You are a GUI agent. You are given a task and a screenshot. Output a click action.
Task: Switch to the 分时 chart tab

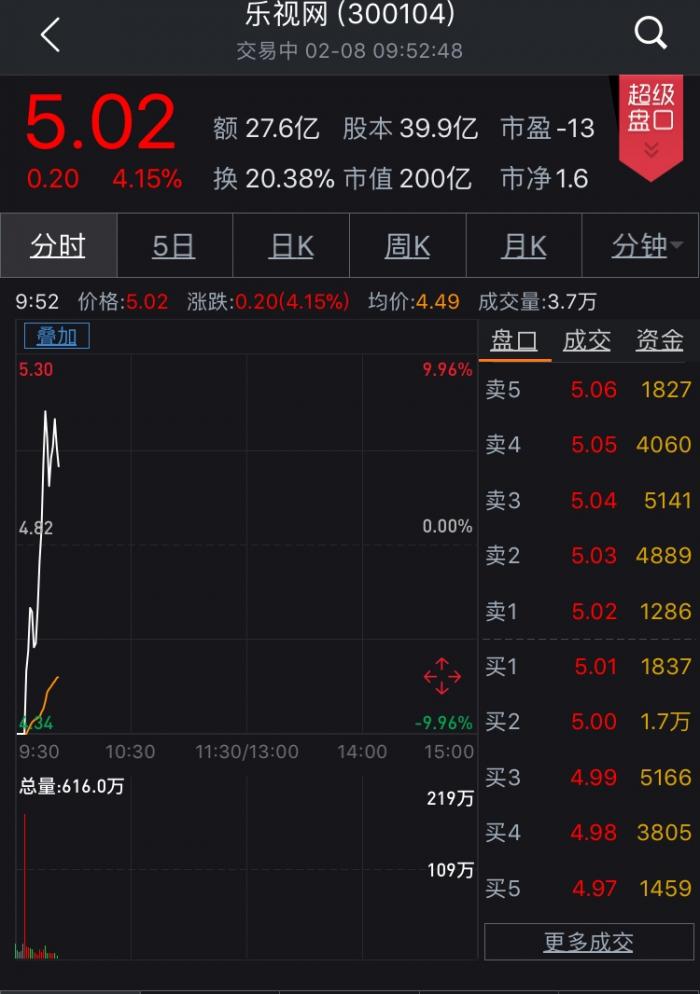[58, 245]
